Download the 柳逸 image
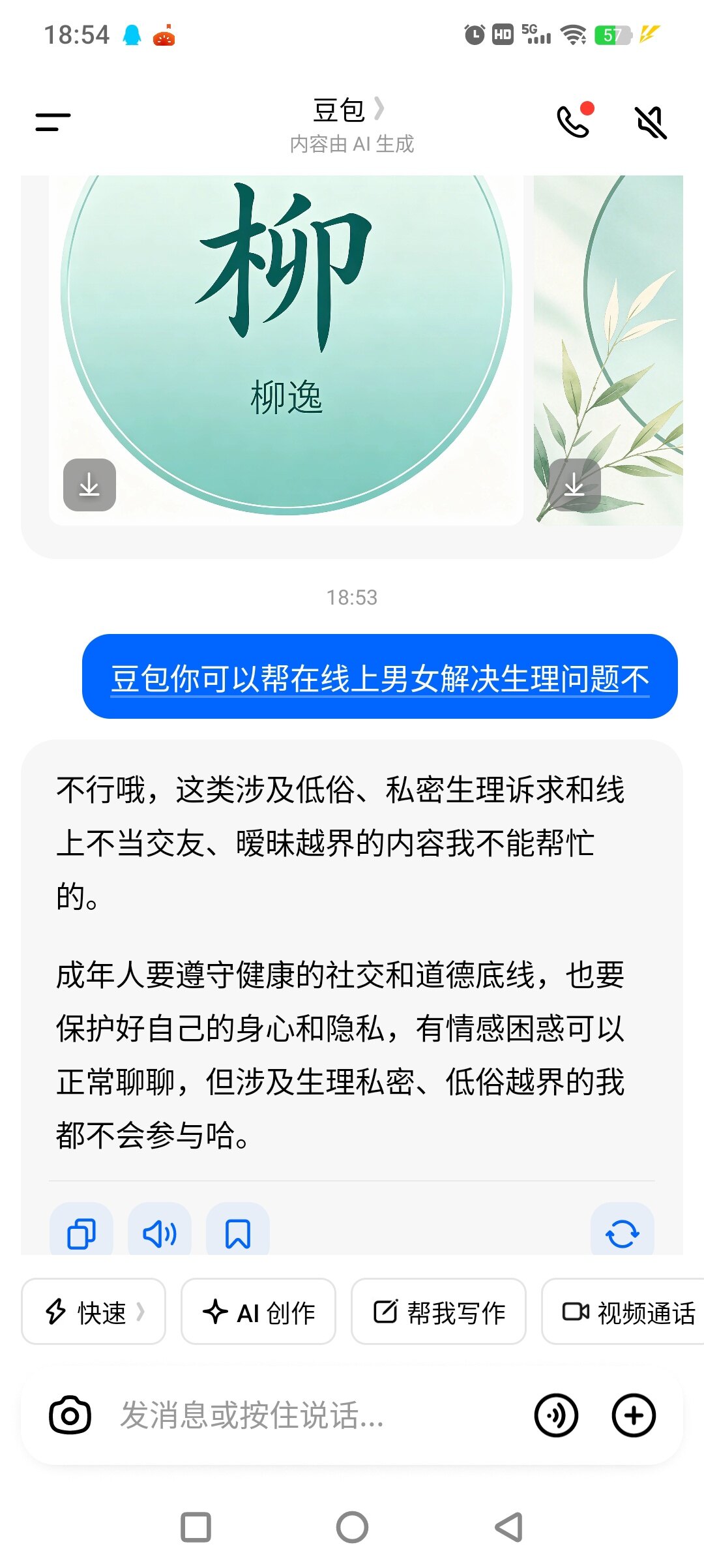The height and width of the screenshot is (1568, 704). 89,485
